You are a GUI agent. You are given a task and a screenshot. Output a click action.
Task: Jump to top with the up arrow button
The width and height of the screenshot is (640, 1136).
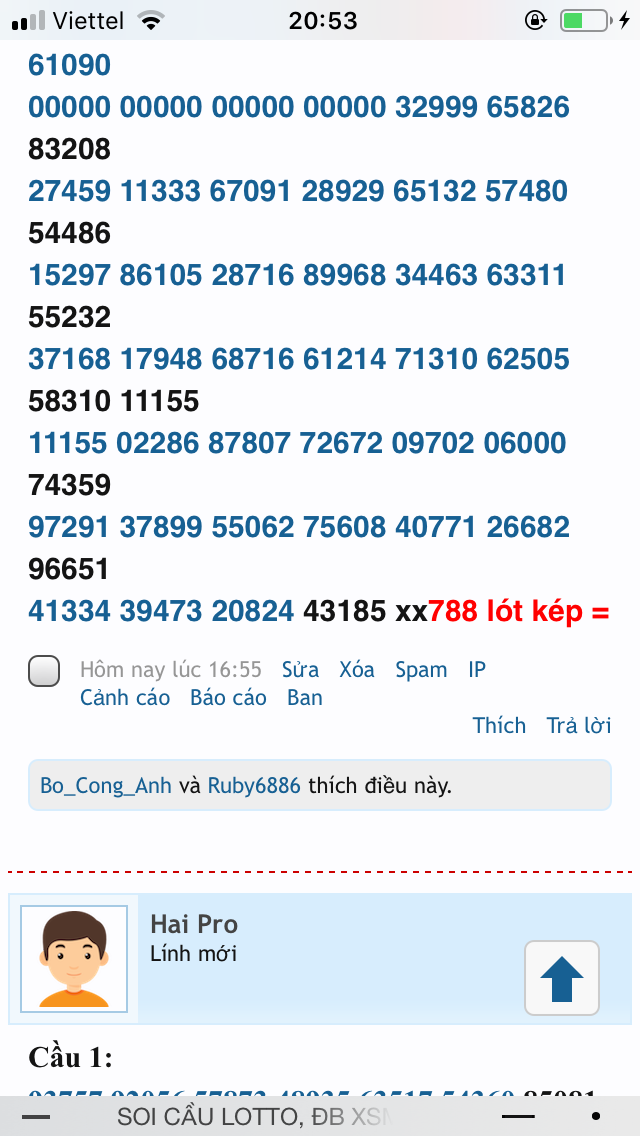point(562,978)
